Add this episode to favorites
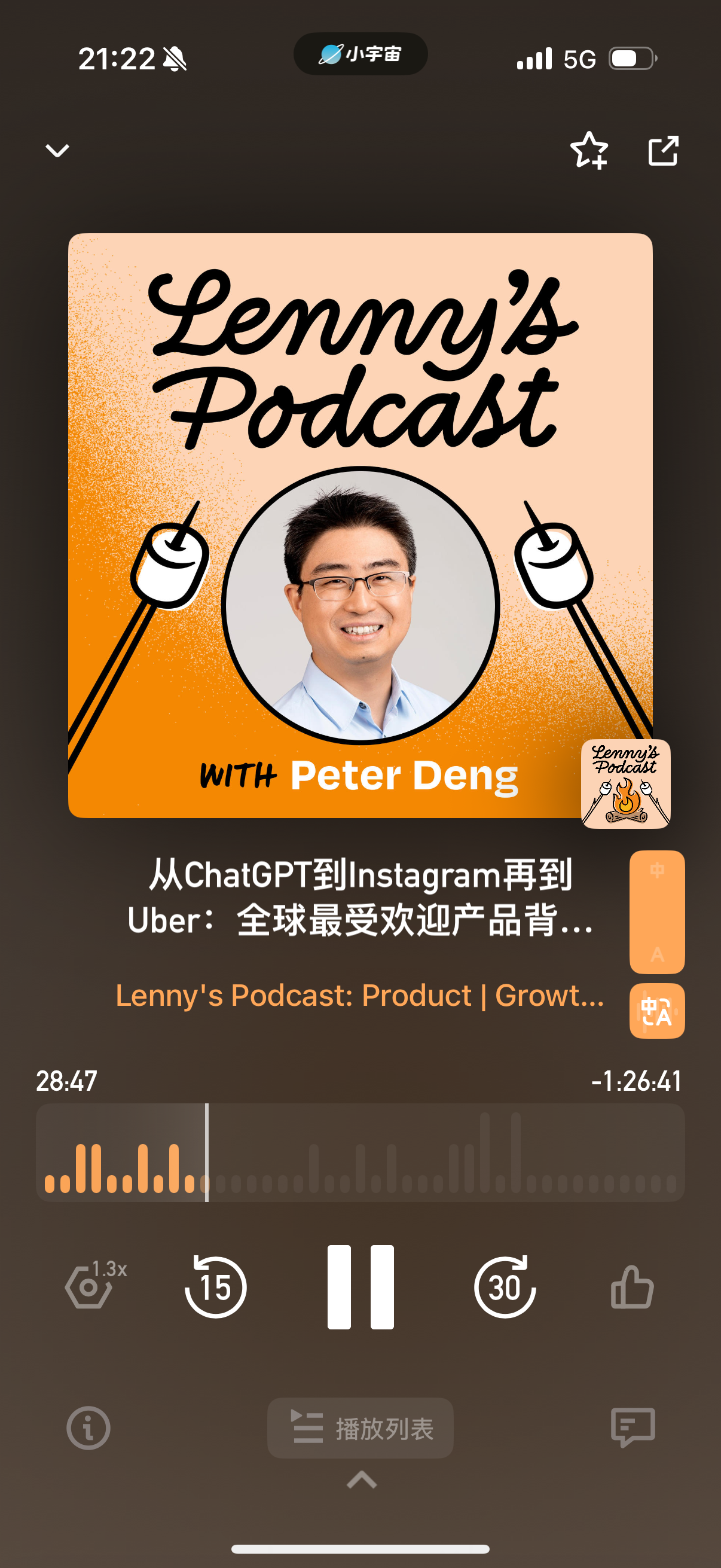This screenshot has height=1568, width=721. tap(589, 150)
